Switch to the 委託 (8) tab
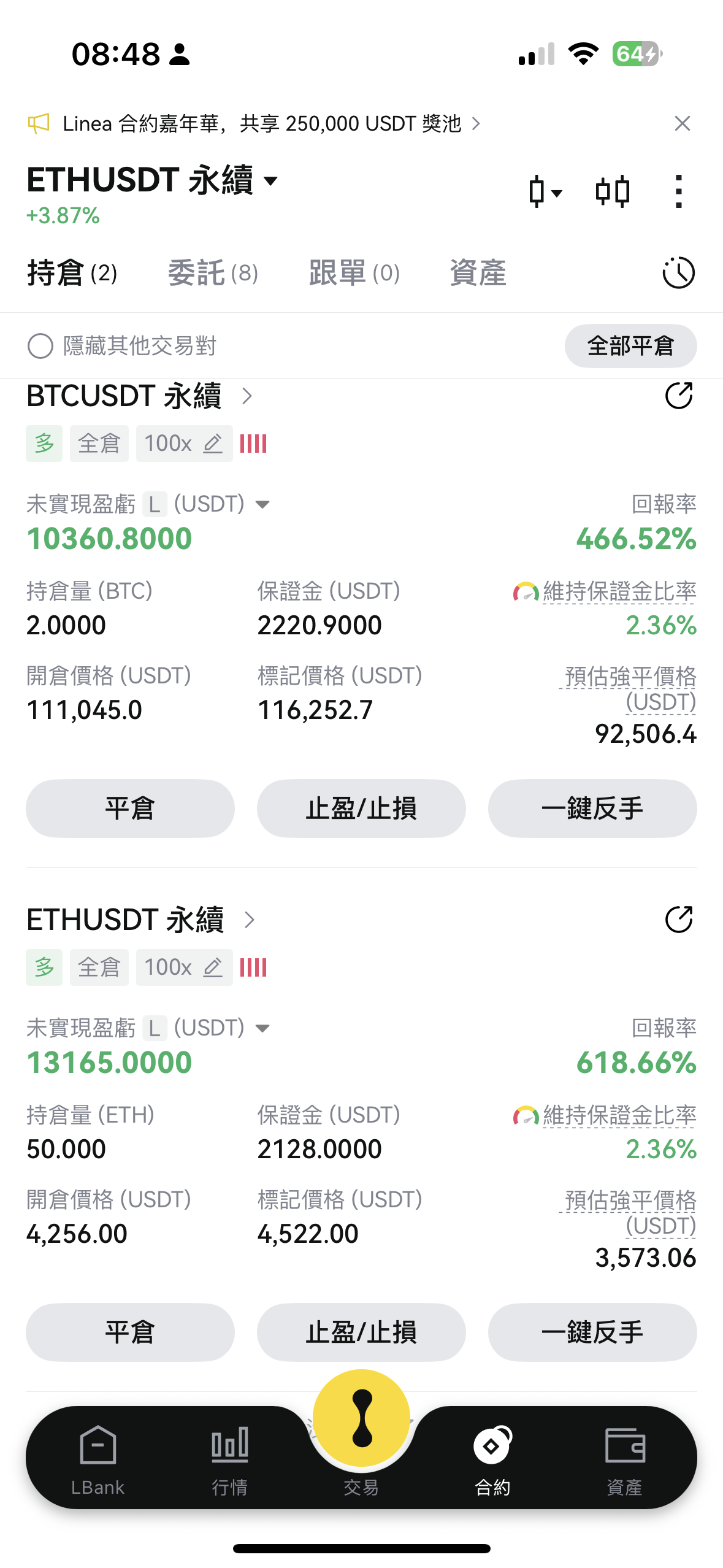 click(x=213, y=273)
